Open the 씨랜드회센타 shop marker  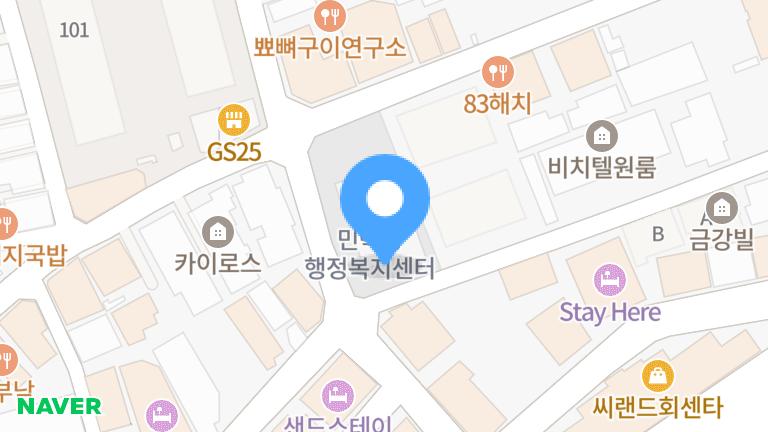(x=657, y=375)
